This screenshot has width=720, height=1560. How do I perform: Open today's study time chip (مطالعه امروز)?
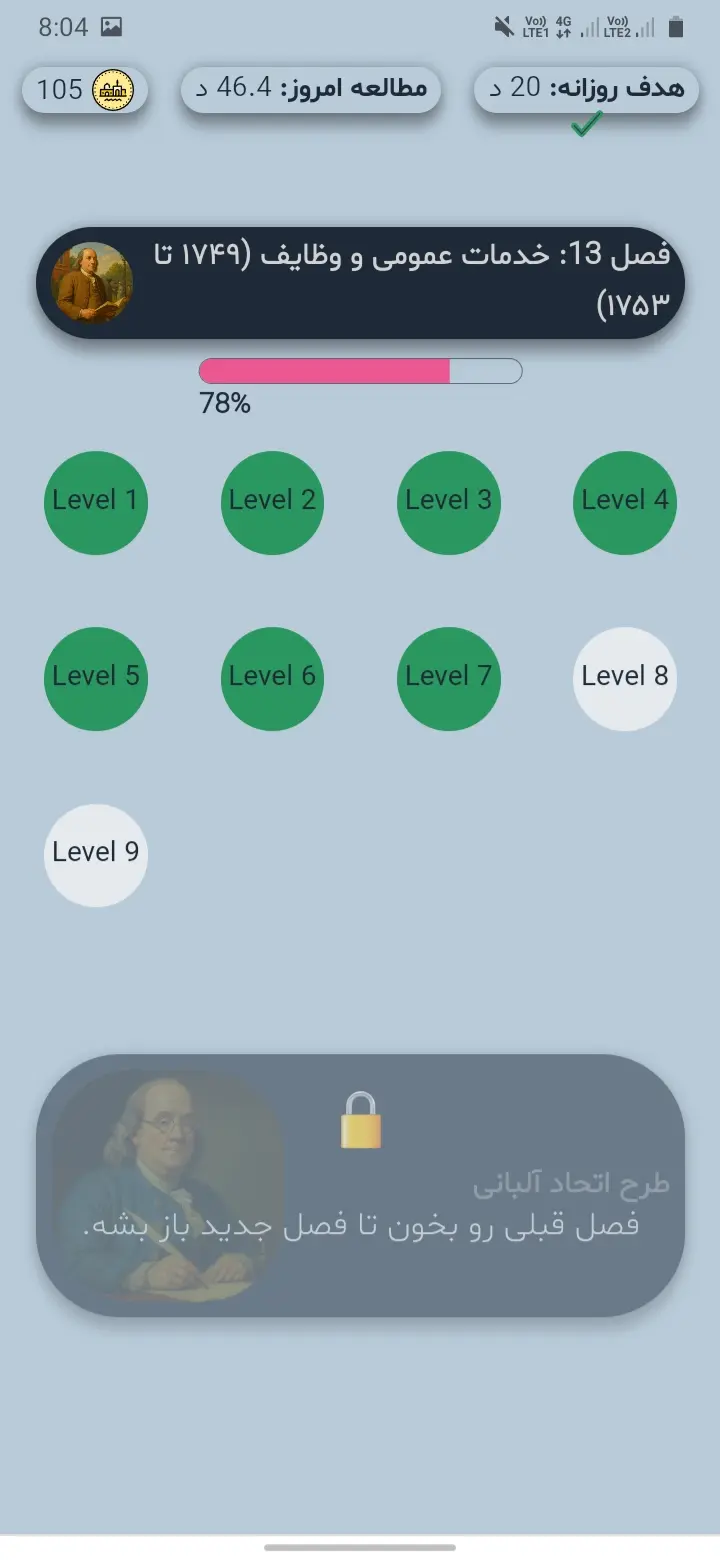[x=310, y=90]
